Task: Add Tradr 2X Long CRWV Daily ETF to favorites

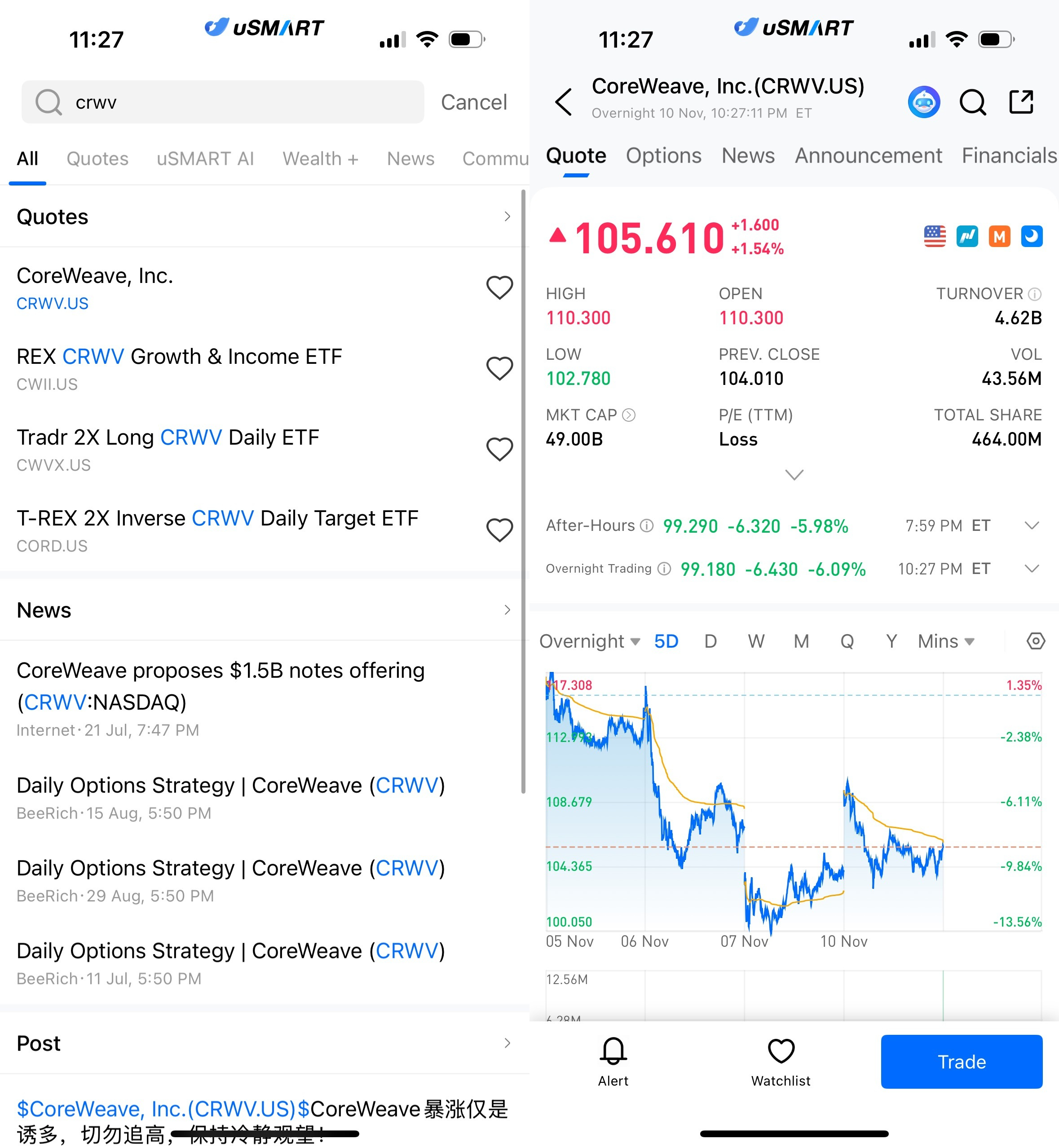Action: (499, 449)
